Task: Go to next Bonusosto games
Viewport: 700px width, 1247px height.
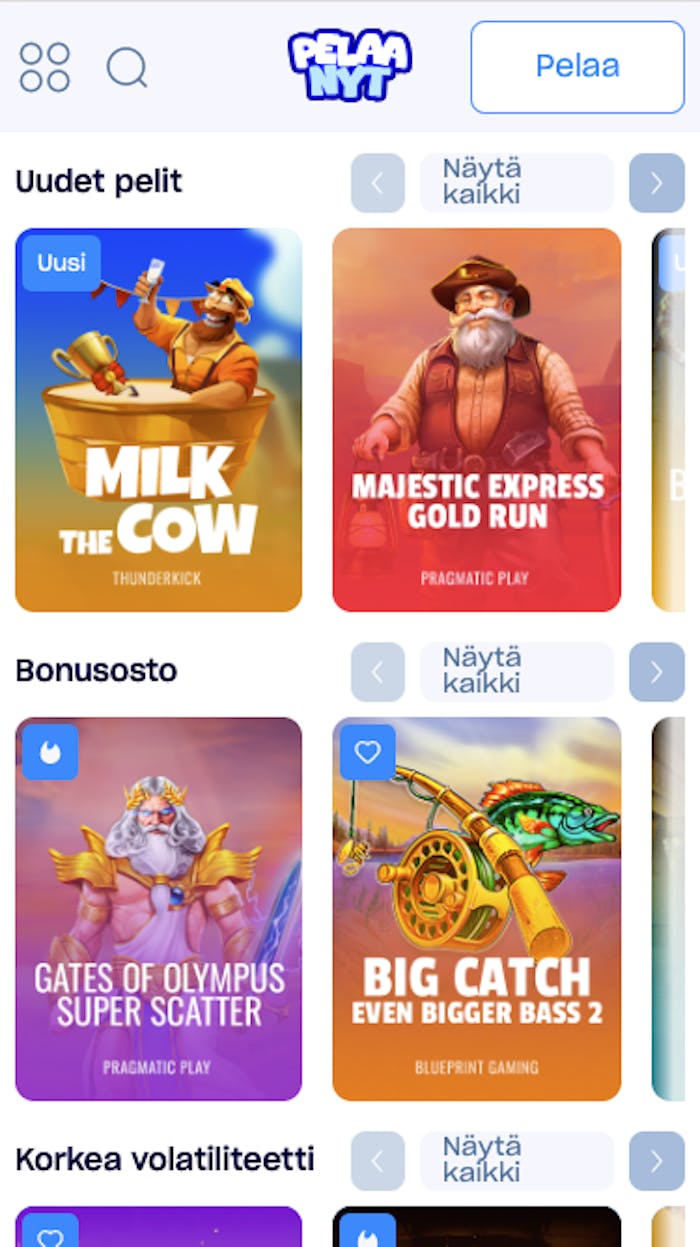Action: (x=656, y=671)
